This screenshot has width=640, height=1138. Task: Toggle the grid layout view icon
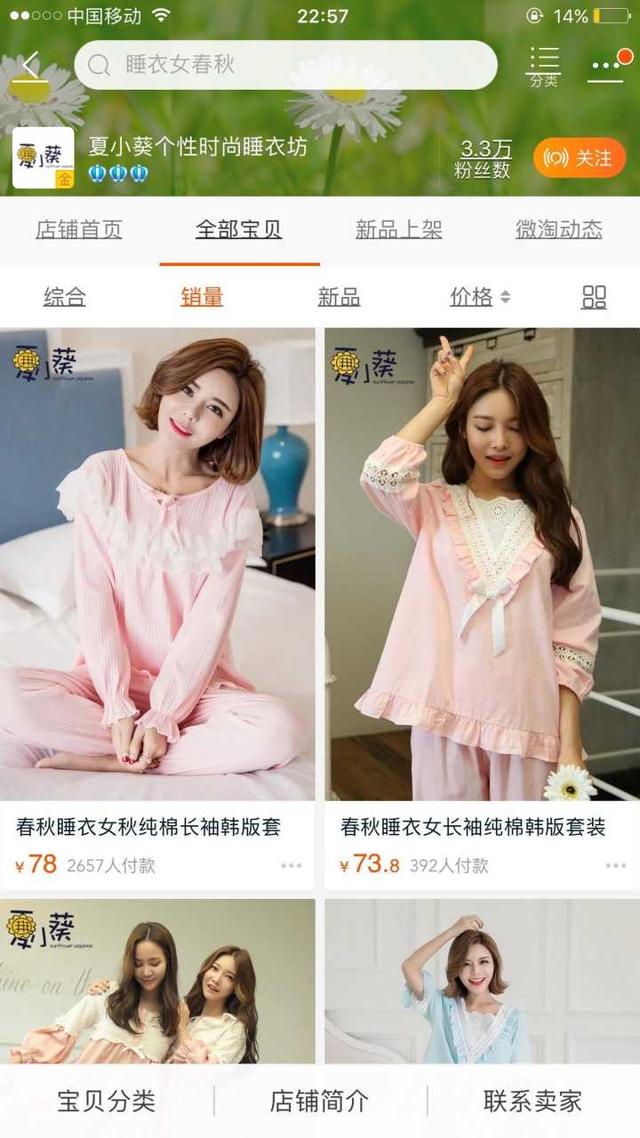594,297
